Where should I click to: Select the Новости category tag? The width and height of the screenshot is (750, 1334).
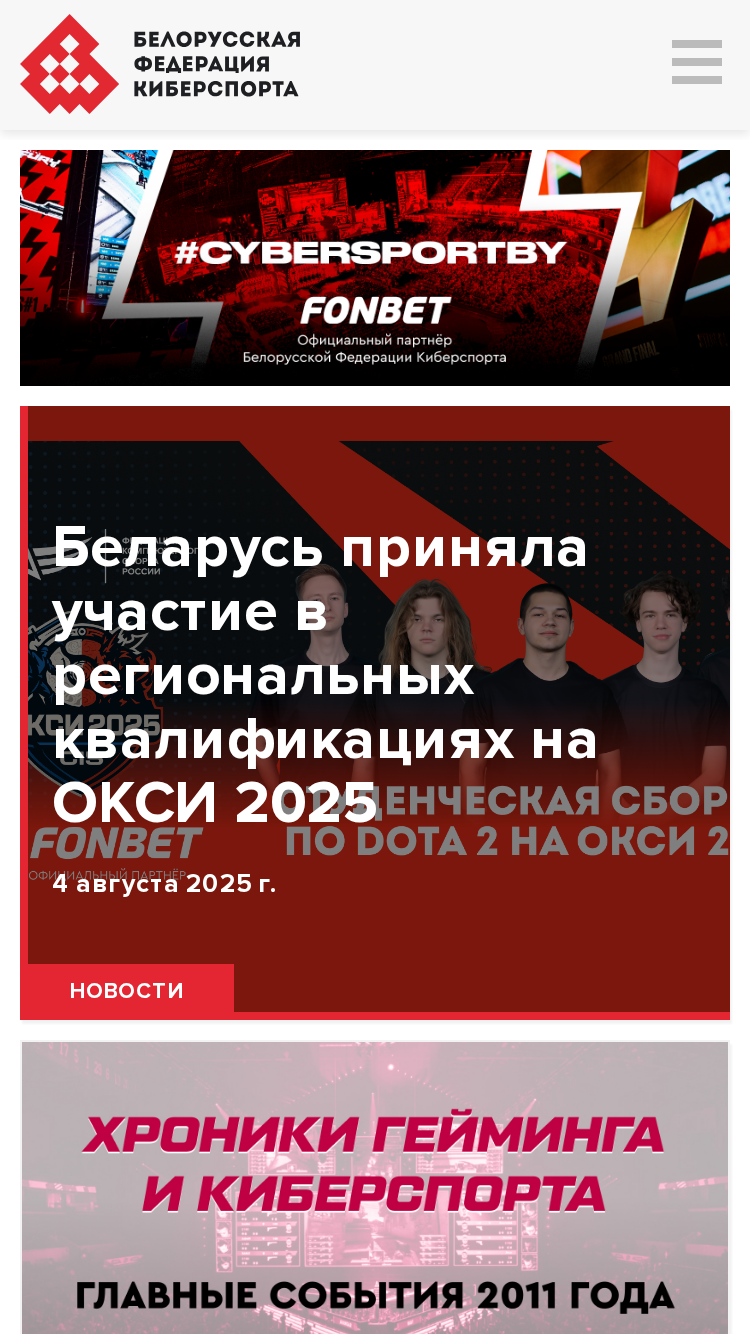[127, 990]
